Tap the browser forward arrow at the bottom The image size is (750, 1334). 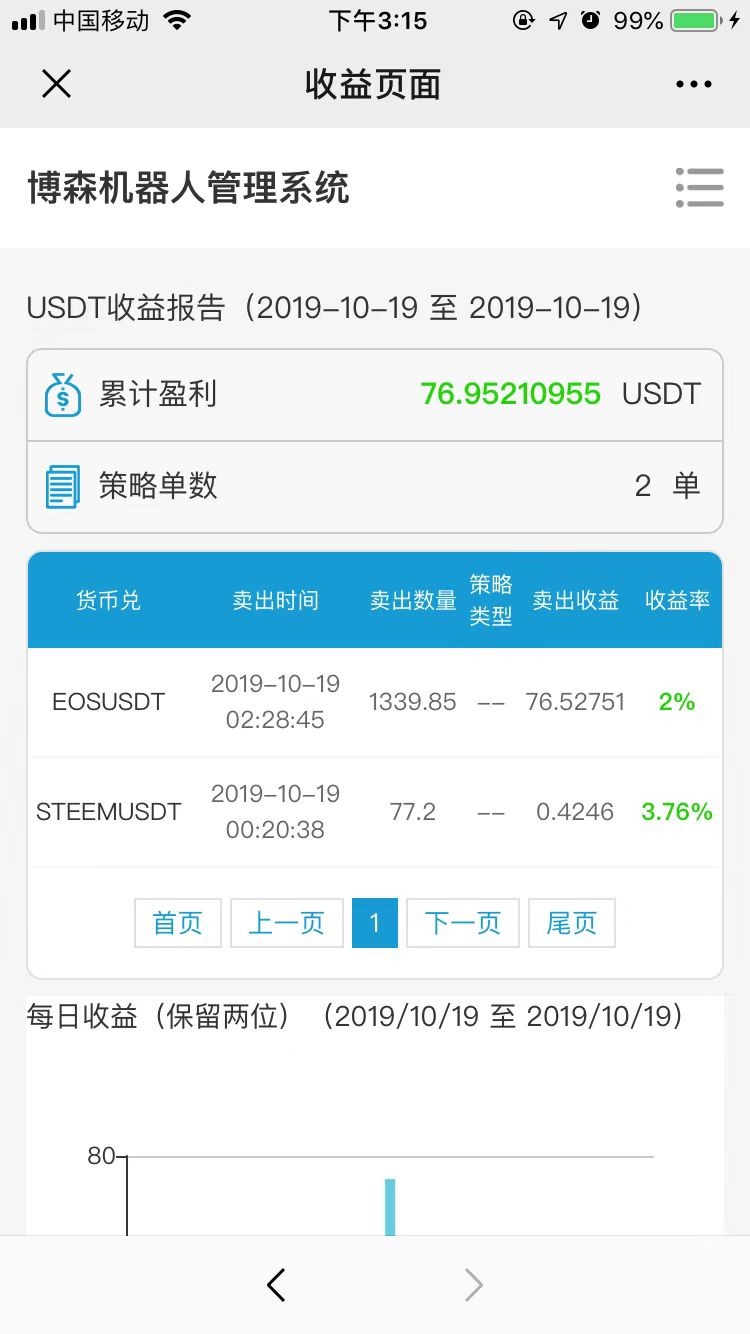(x=474, y=1285)
